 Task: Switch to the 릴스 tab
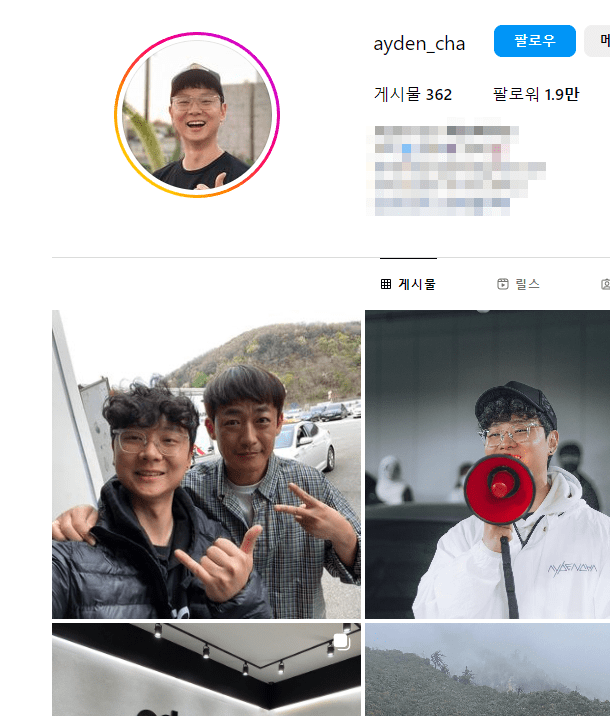518,284
